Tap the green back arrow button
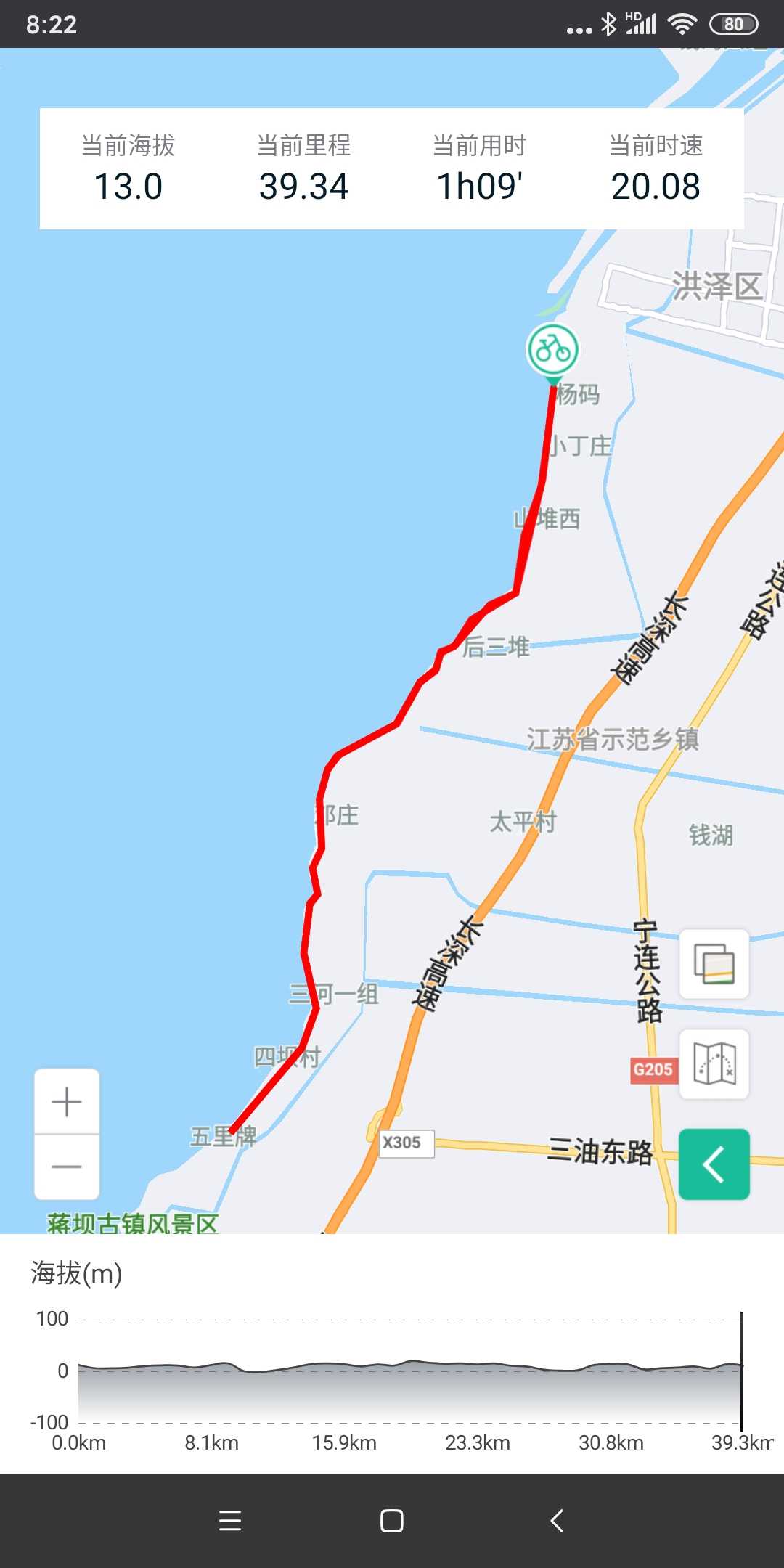Image resolution: width=784 pixels, height=1568 pixels. [714, 1164]
